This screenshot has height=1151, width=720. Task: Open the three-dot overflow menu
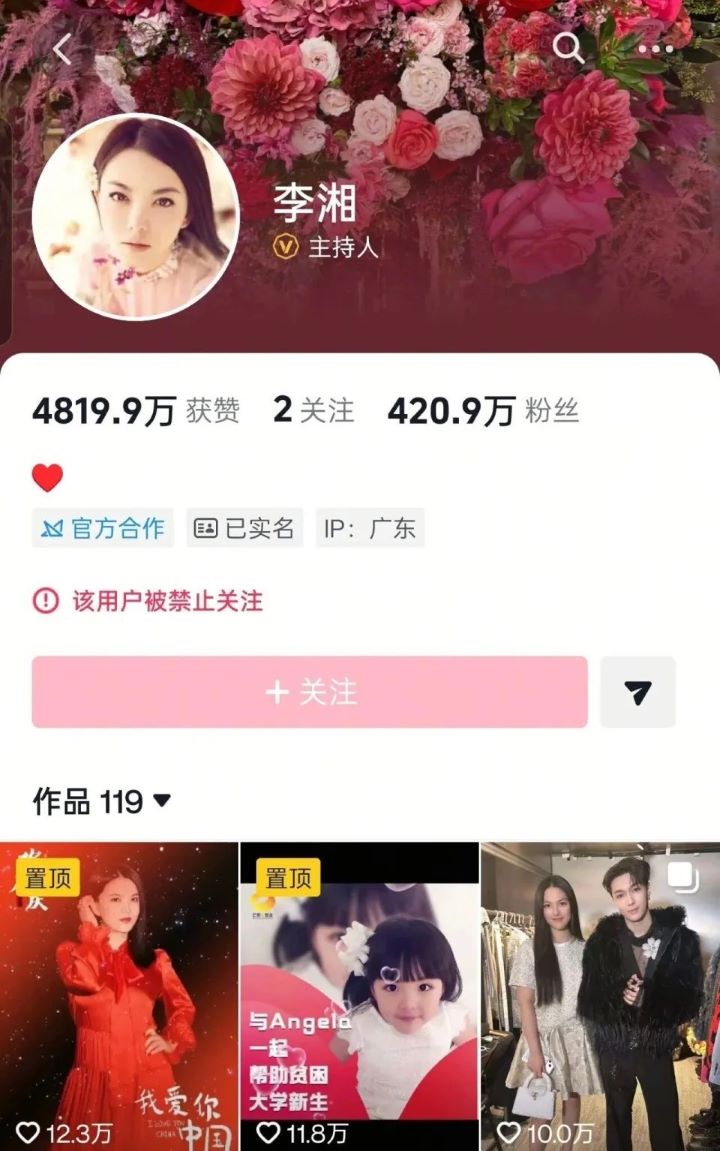pyautogui.click(x=655, y=48)
